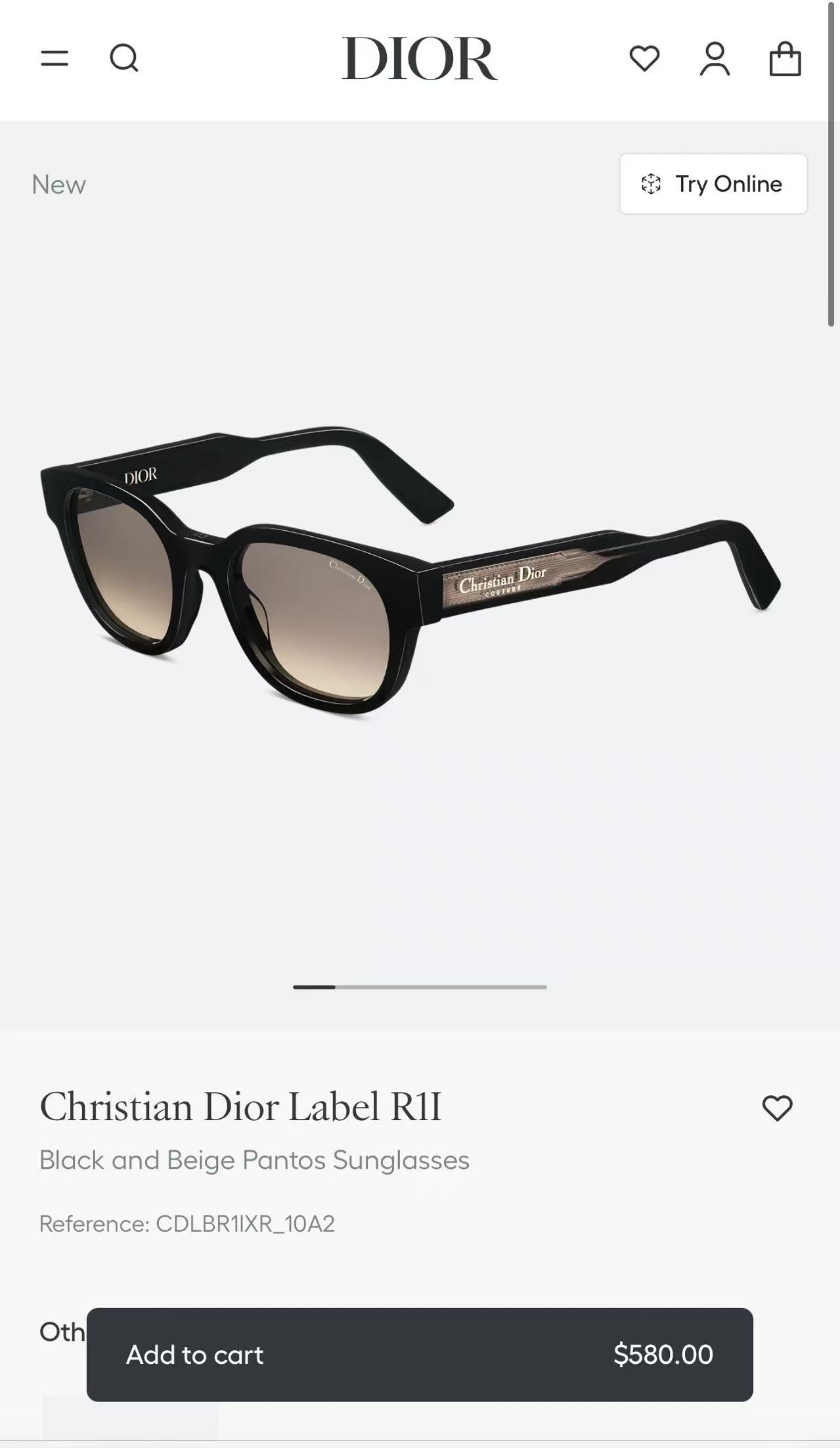Select reference number CDLBR1IXR_10A2
Image resolution: width=840 pixels, height=1448 pixels.
pyautogui.click(x=245, y=1223)
